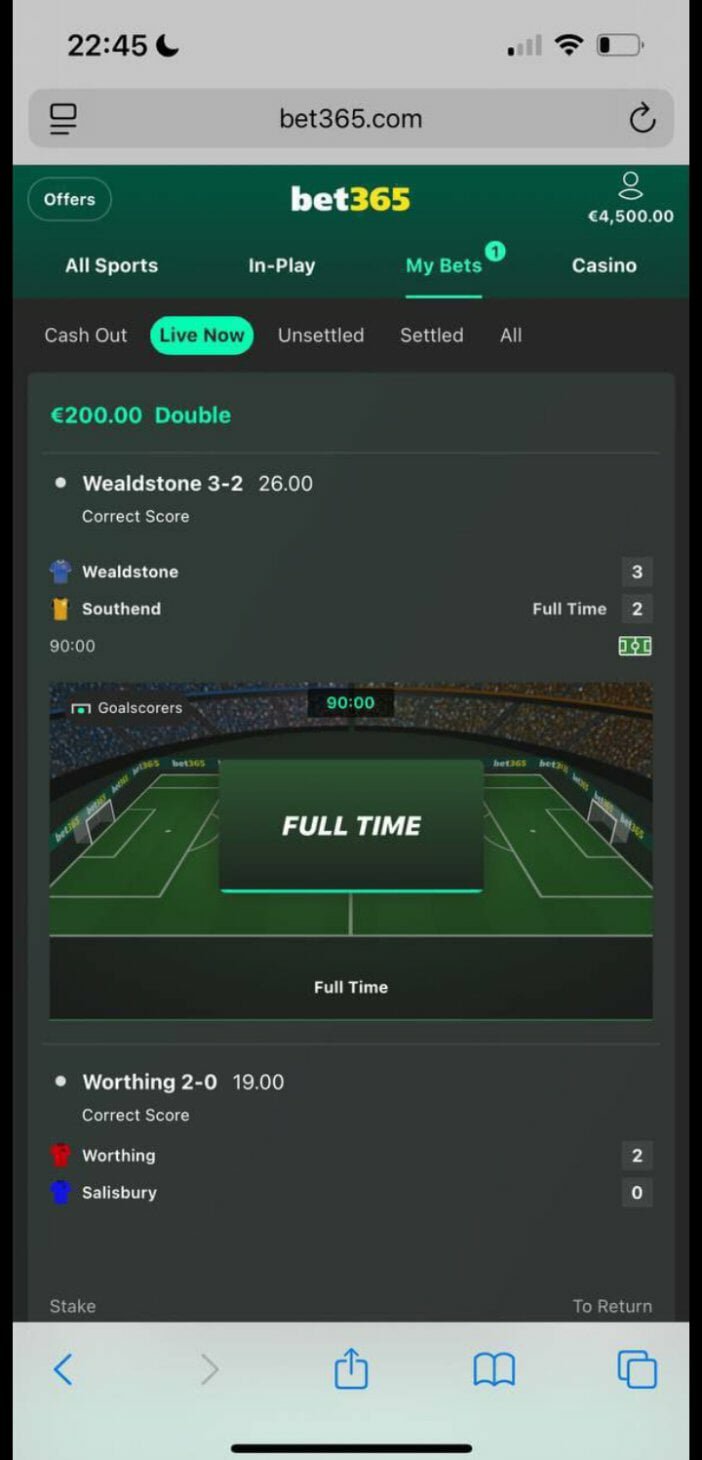
Task: Open Safari bookmarks
Action: click(x=494, y=1369)
